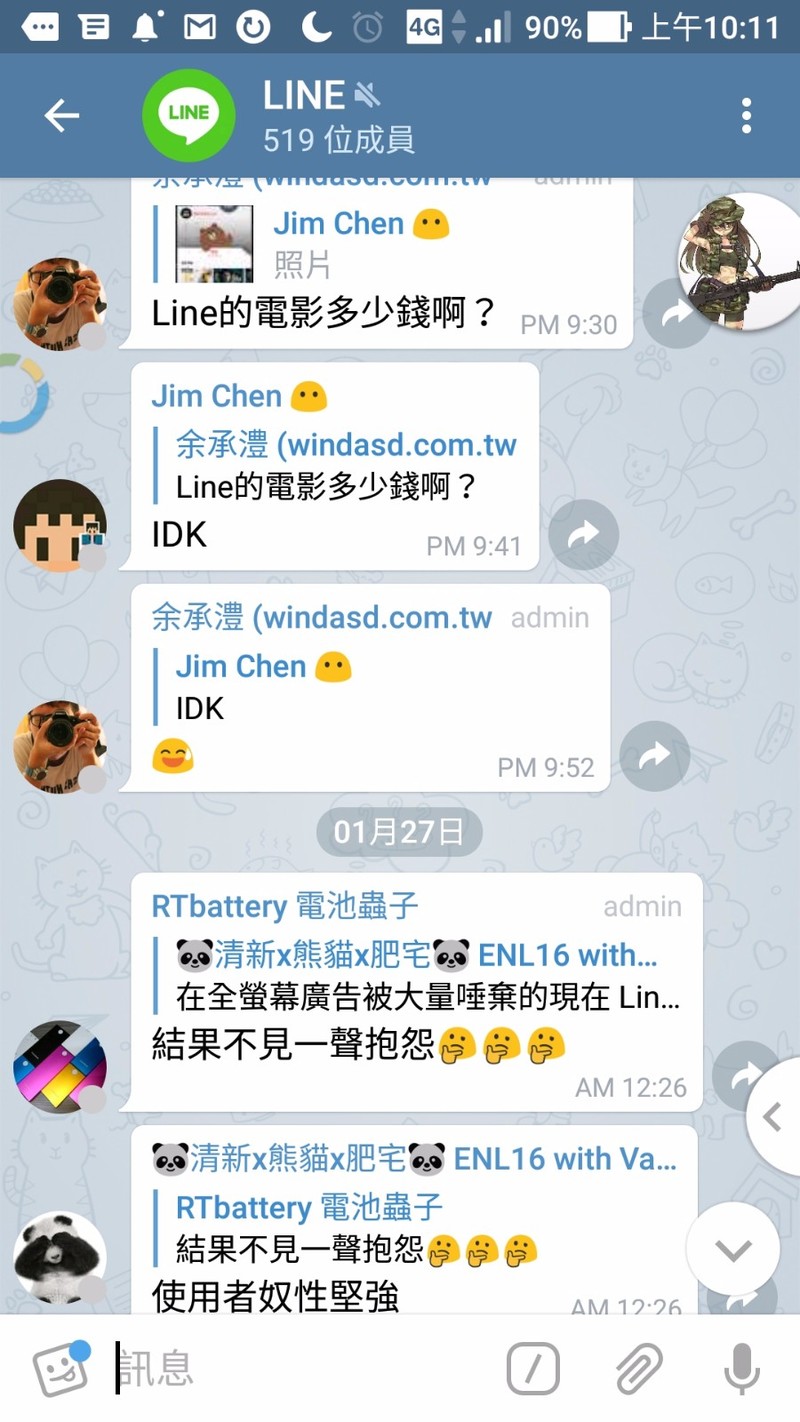Forward the PM 9:52 emoji message
The height and width of the screenshot is (1422, 800).
click(x=654, y=757)
